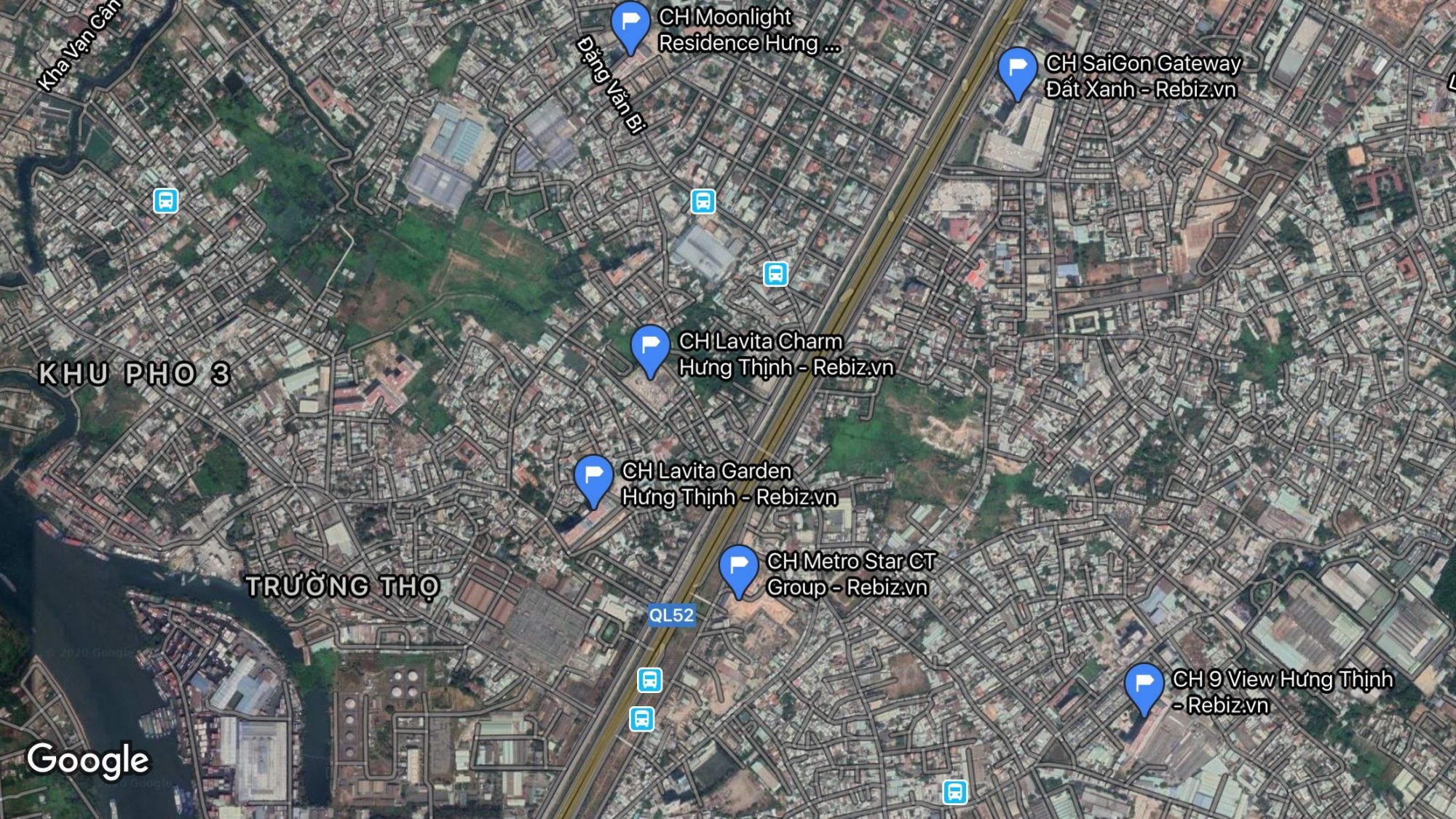The height and width of the screenshot is (819, 1456).
Task: Open the CH 9 View Hưng Thịnh marker
Action: coord(1144,687)
